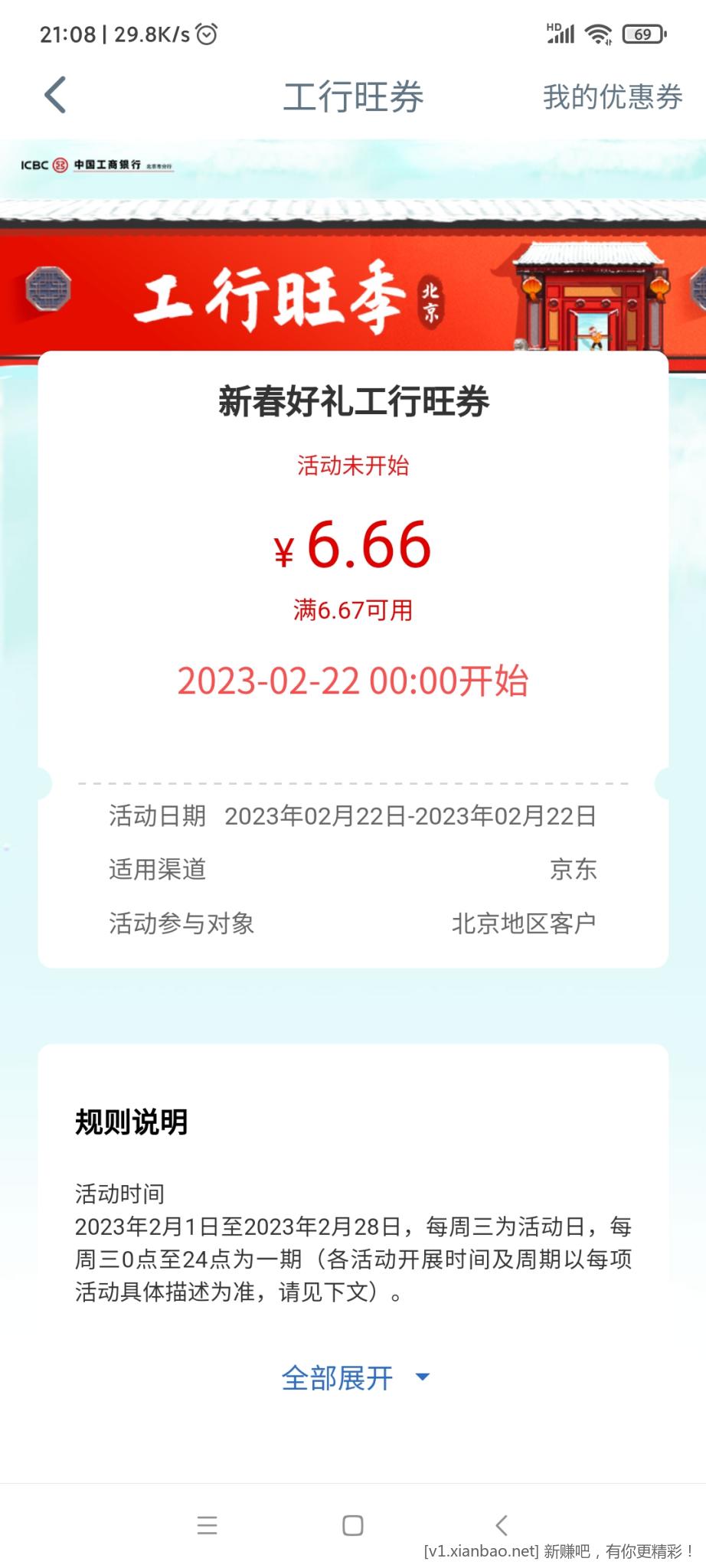Go back using the top-left arrow
Image resolution: width=706 pixels, height=1568 pixels.
click(x=55, y=96)
